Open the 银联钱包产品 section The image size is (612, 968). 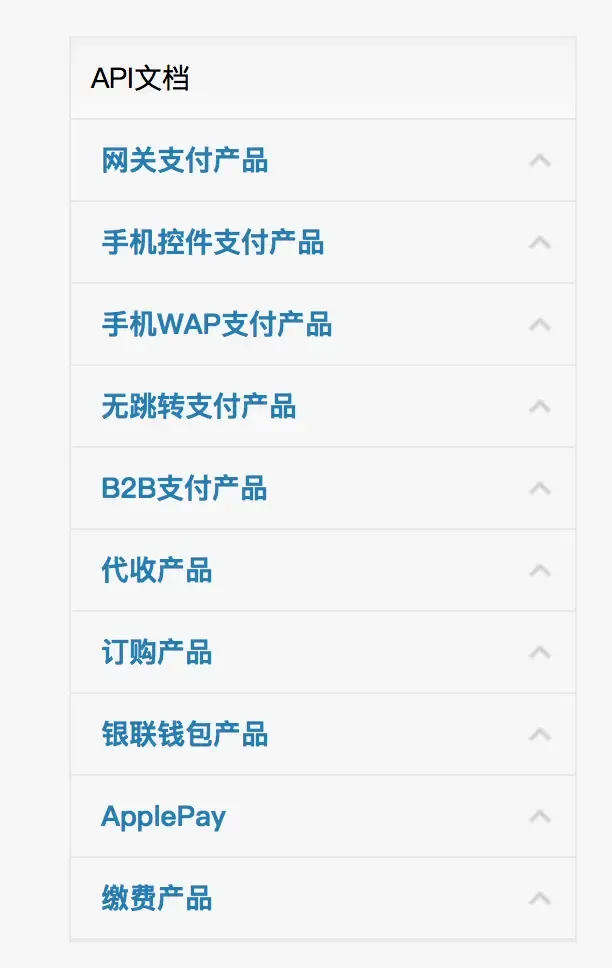pyautogui.click(x=185, y=734)
